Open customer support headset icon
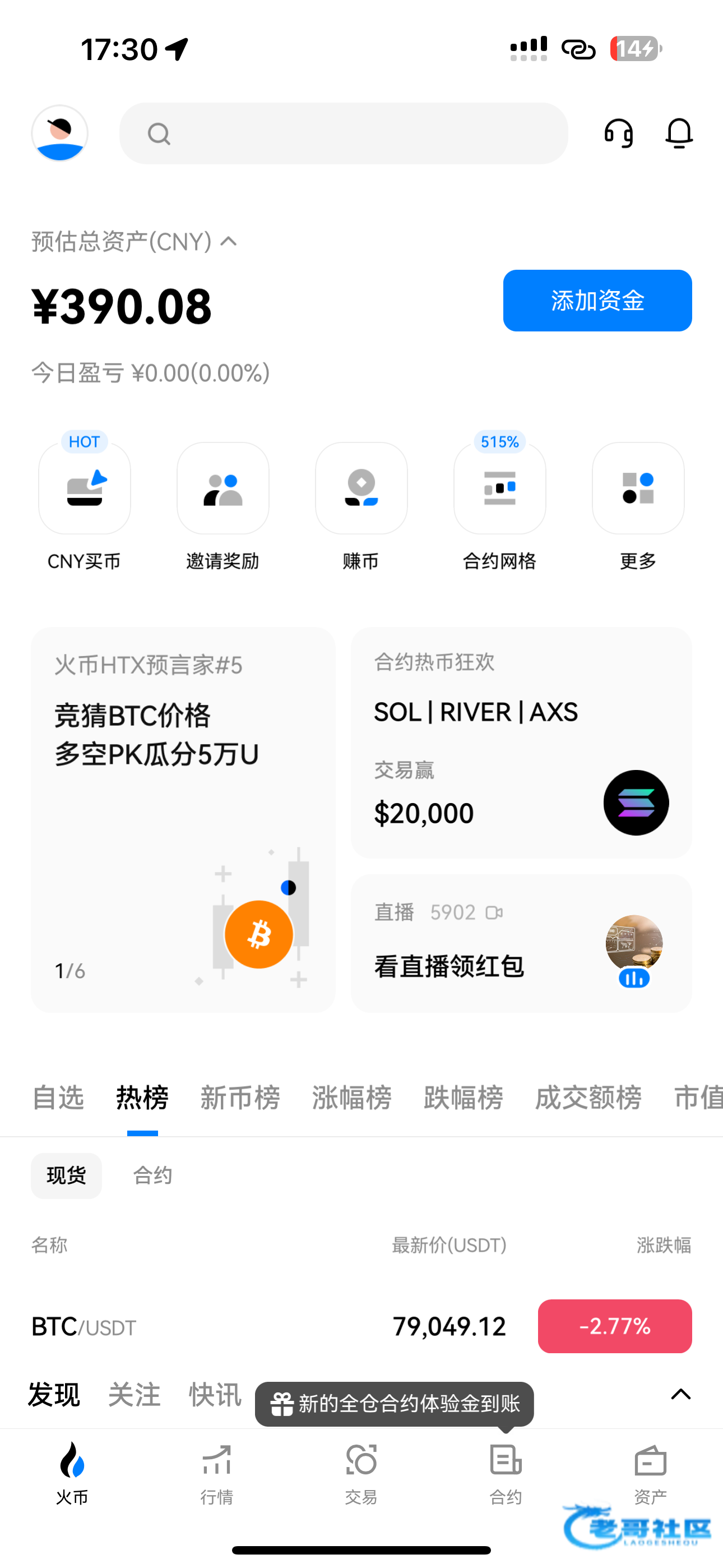The image size is (723, 1568). 618,133
